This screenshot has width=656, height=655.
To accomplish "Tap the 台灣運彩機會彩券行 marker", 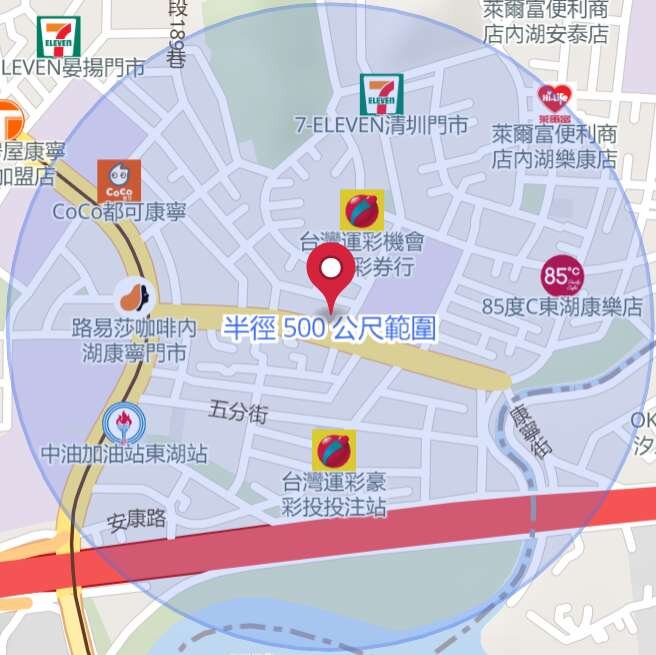I will [x=361, y=210].
